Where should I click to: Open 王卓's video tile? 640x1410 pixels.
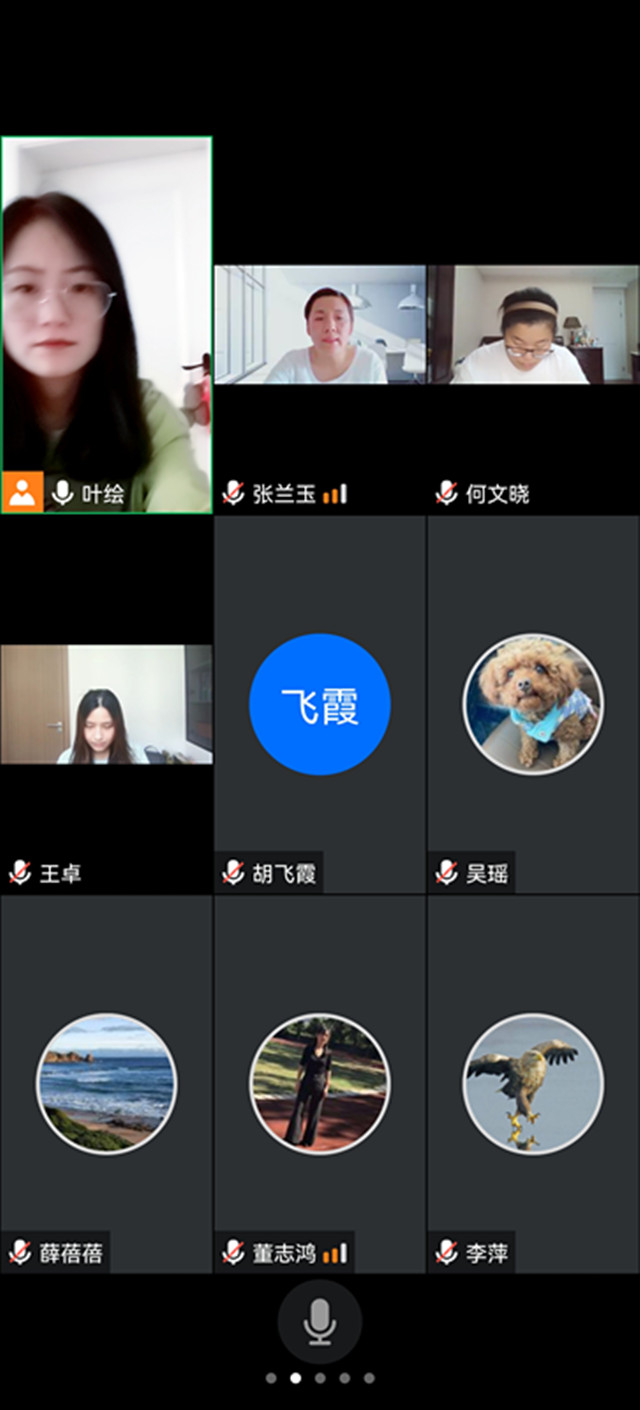106,705
